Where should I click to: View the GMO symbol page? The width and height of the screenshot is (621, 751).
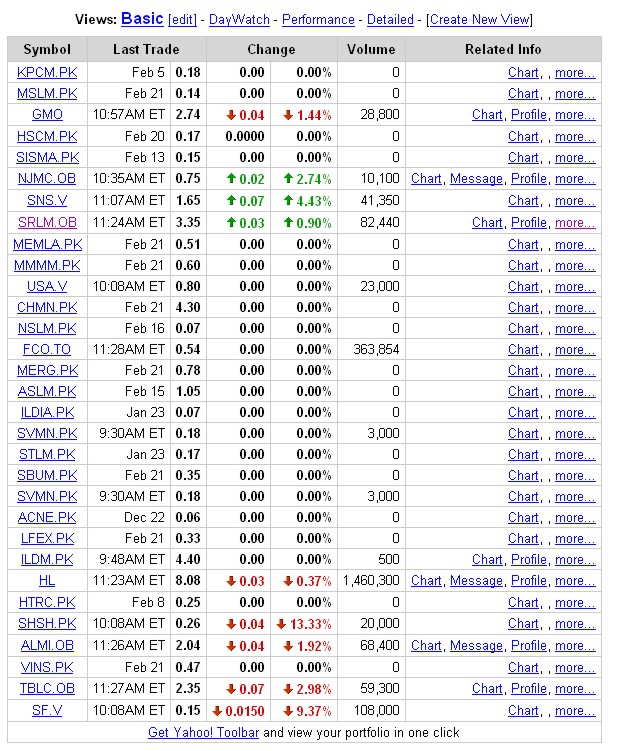(x=47, y=115)
